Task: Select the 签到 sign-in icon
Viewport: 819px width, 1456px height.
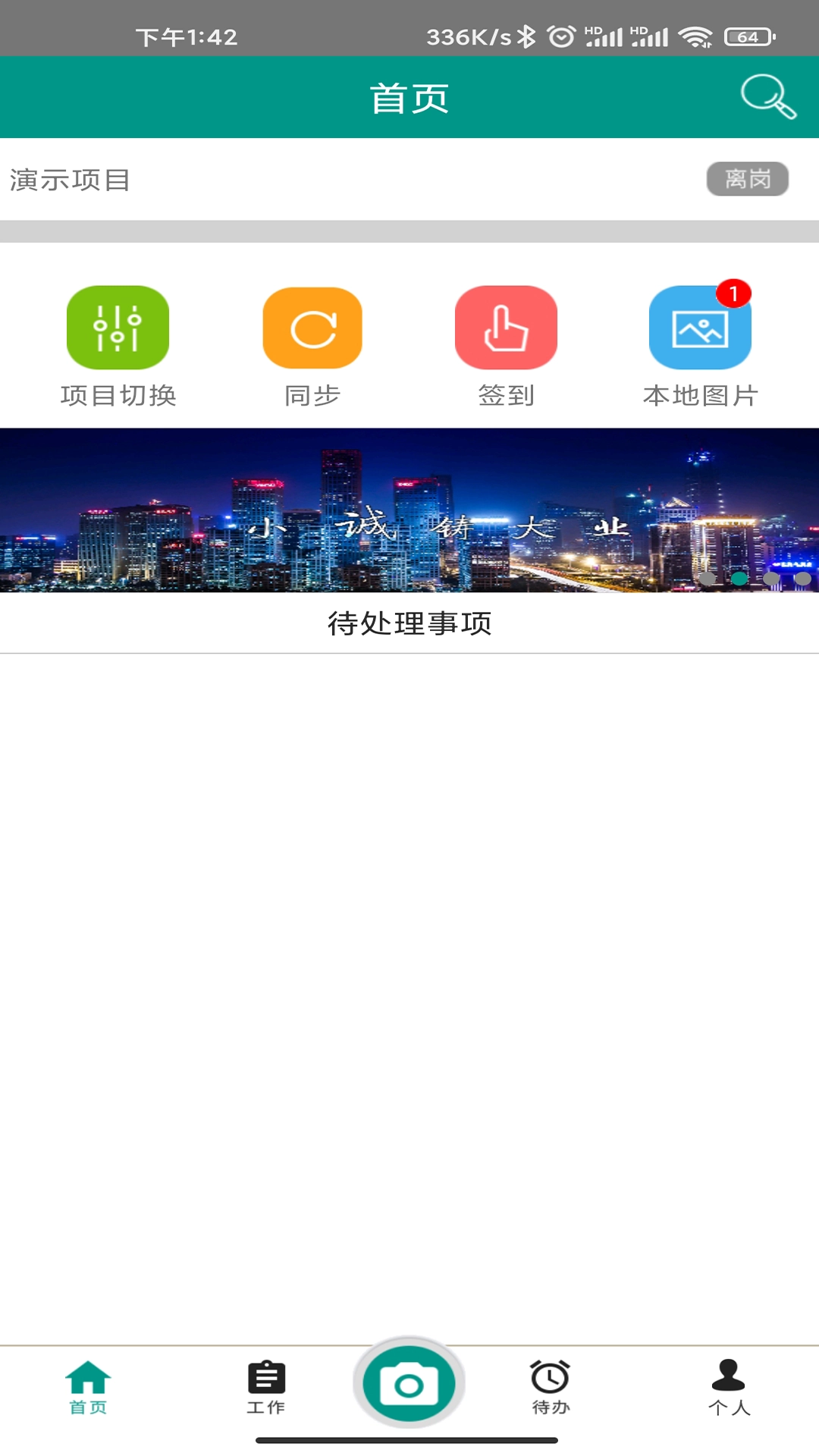Action: tap(506, 328)
